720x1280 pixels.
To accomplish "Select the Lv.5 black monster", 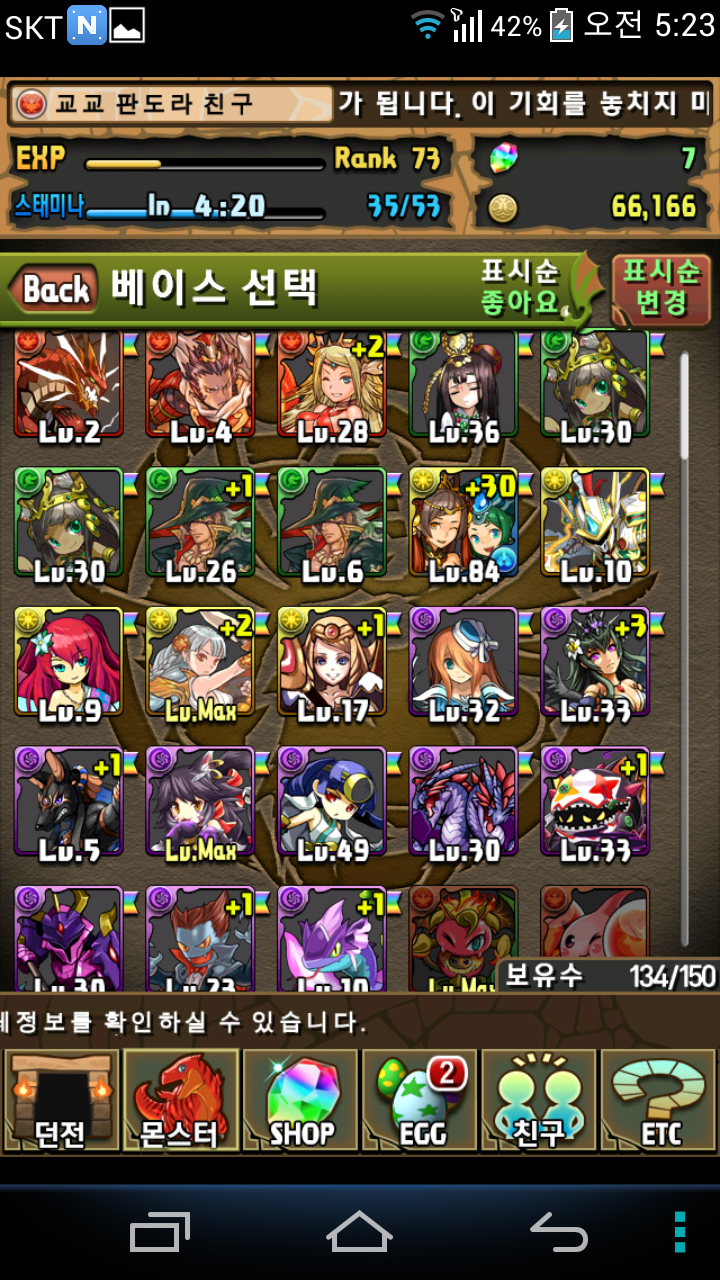I will 67,803.
